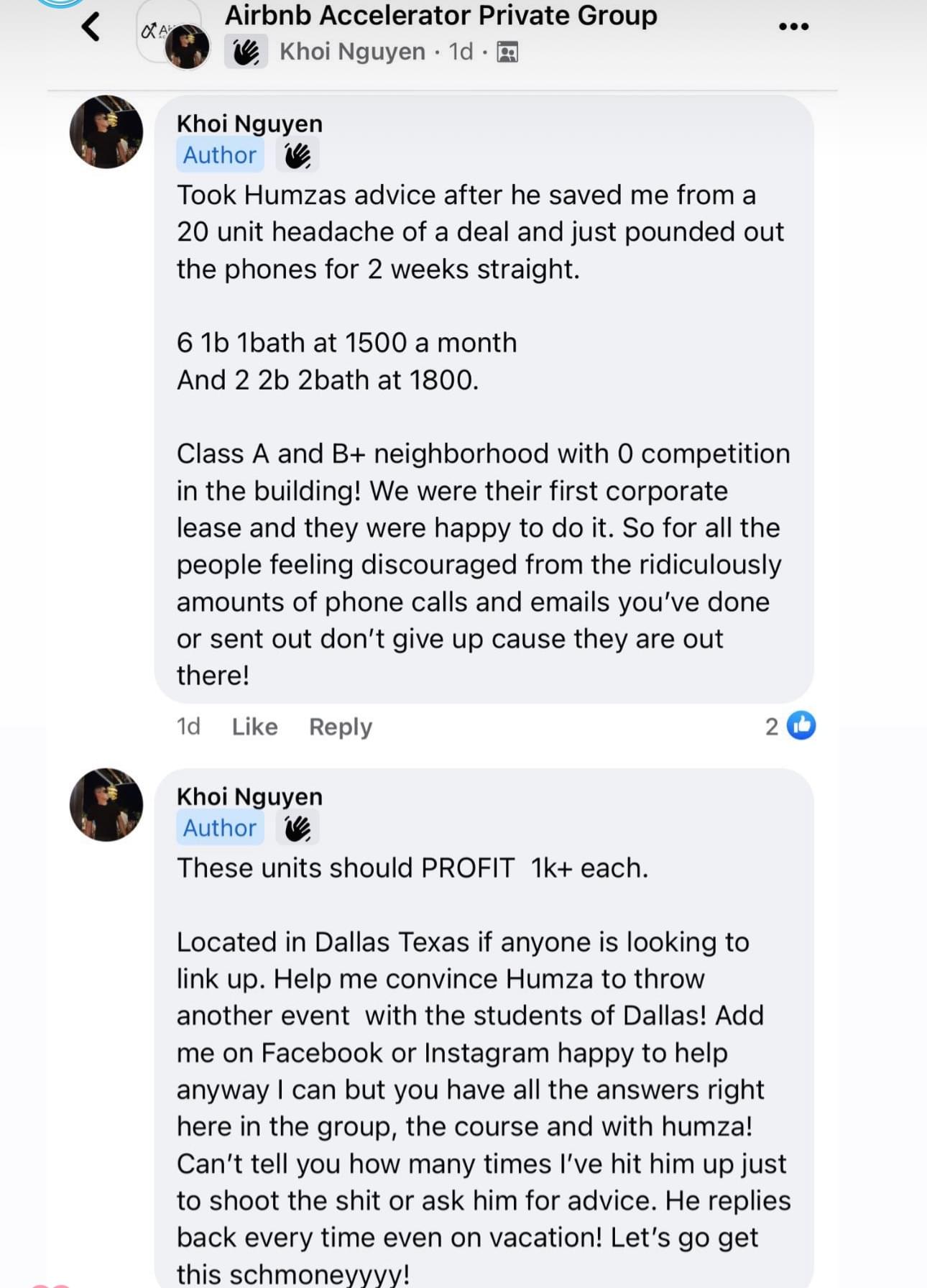Reply to the first Khoi Nguyen comment
This screenshot has height=1288, width=927.
[x=340, y=727]
